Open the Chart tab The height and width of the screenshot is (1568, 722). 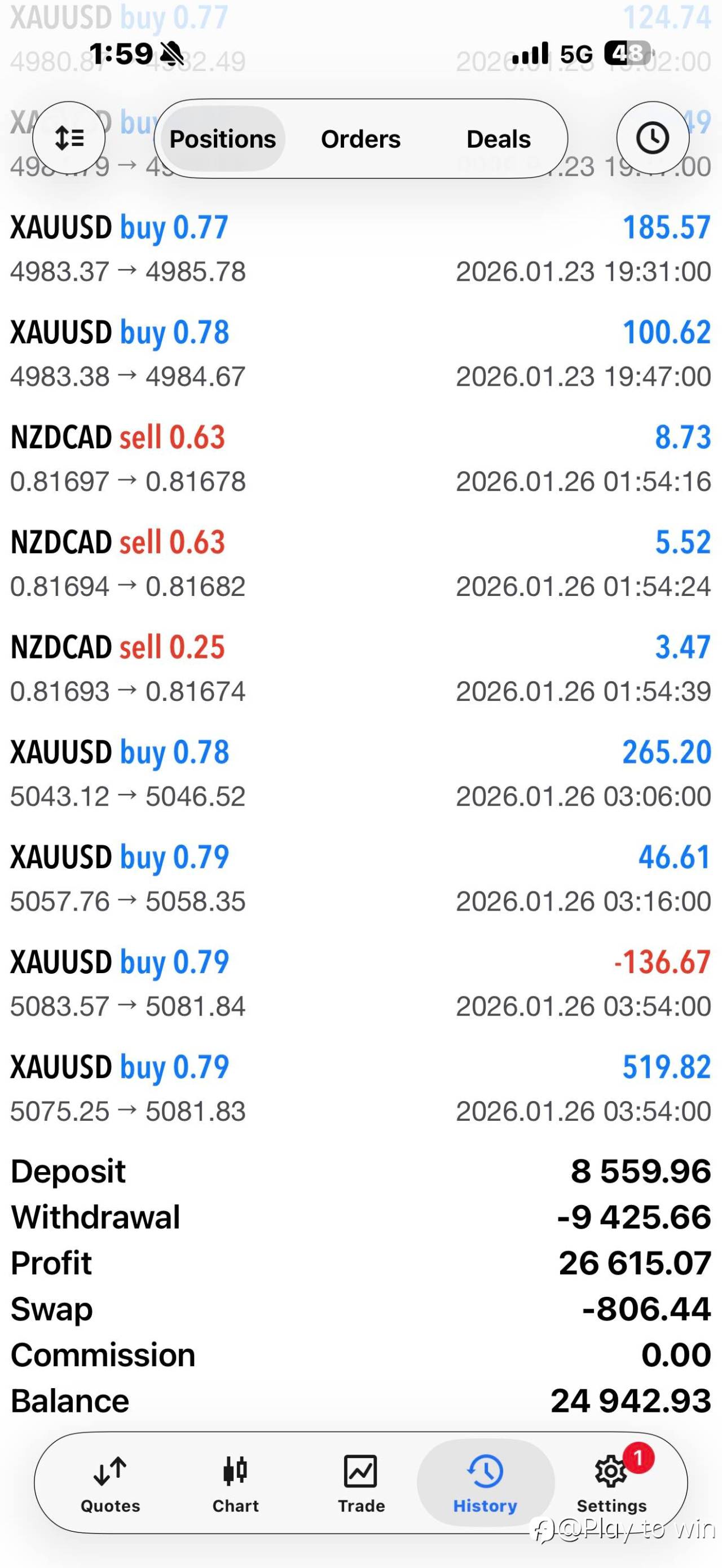coord(236,1483)
